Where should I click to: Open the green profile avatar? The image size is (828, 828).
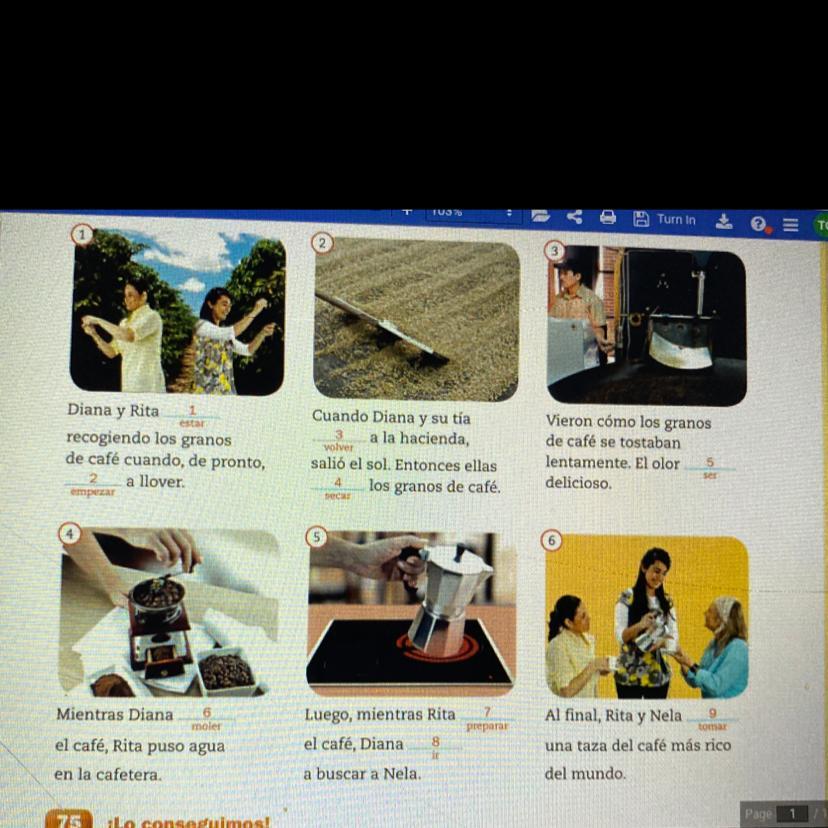[x=821, y=225]
